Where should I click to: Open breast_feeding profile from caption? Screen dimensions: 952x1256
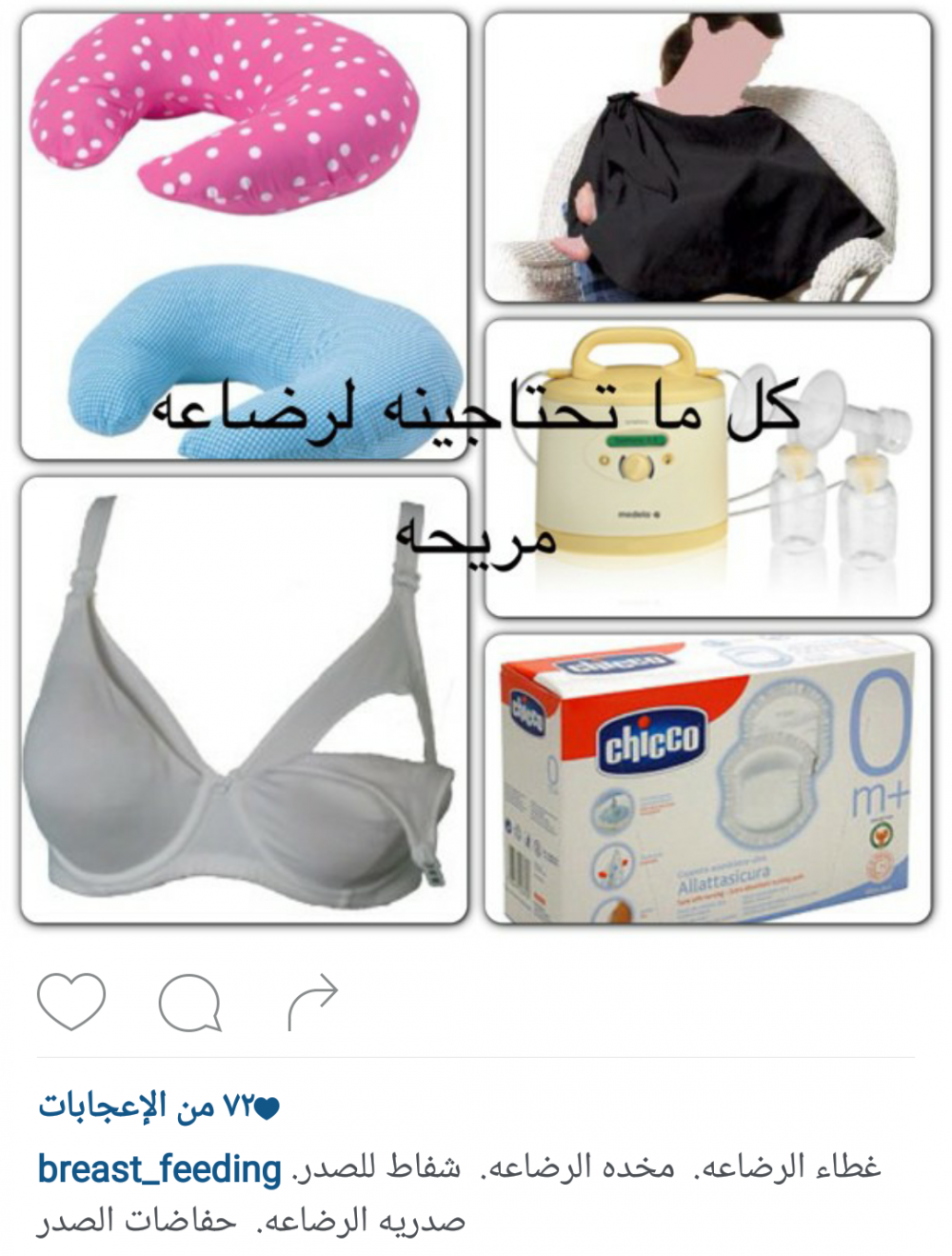[x=159, y=1168]
